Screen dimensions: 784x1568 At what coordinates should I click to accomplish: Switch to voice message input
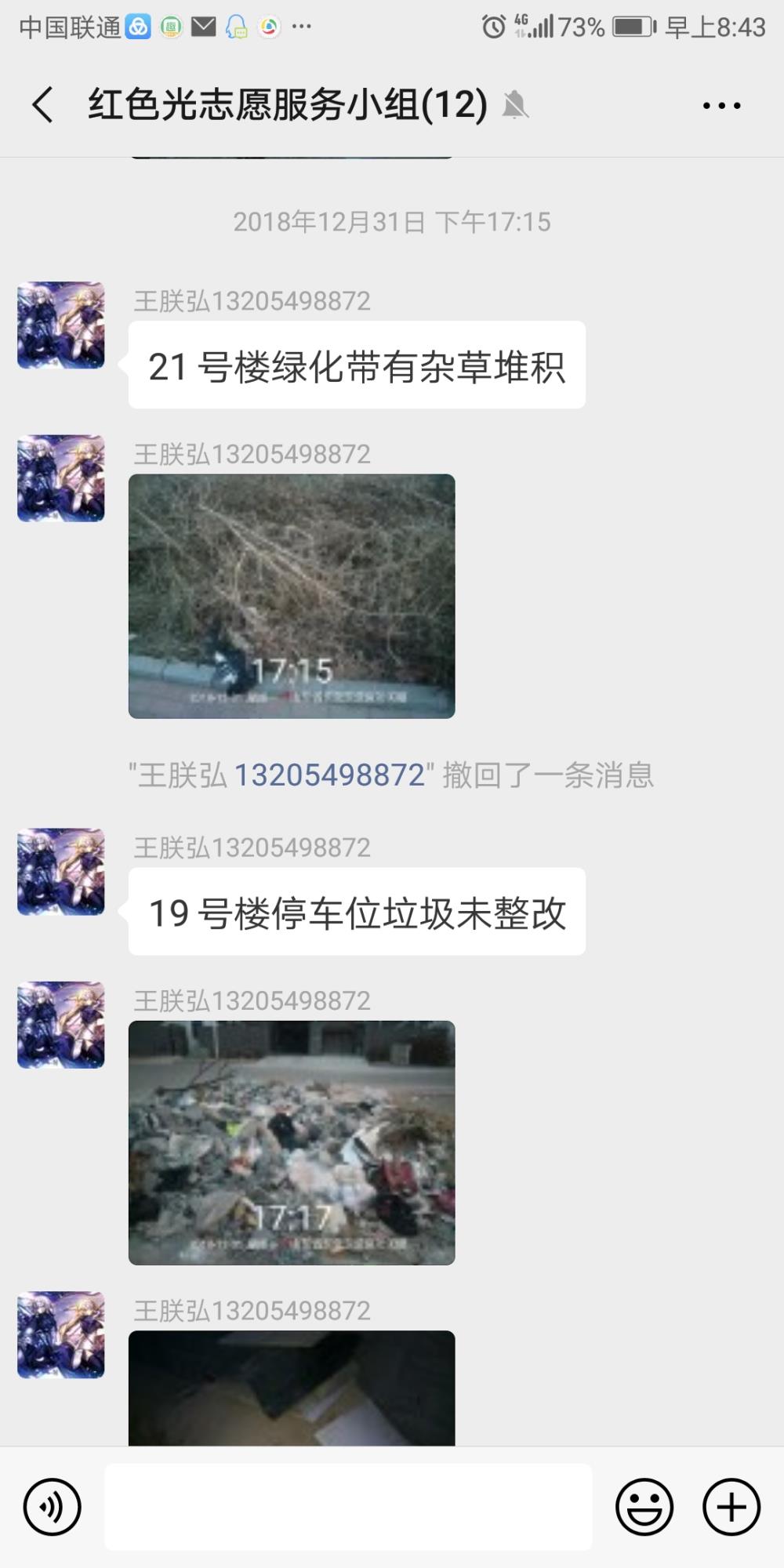coord(53,1507)
